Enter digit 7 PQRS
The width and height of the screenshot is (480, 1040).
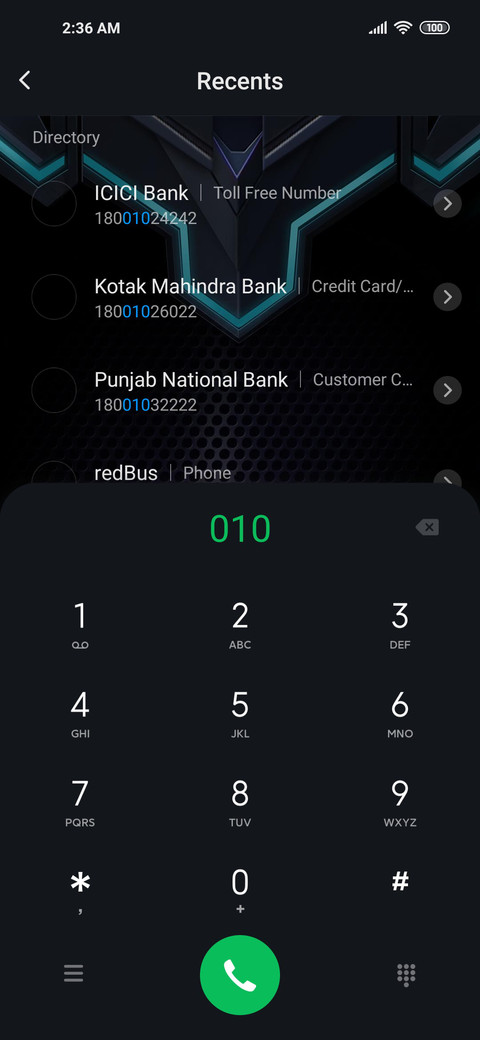[80, 803]
